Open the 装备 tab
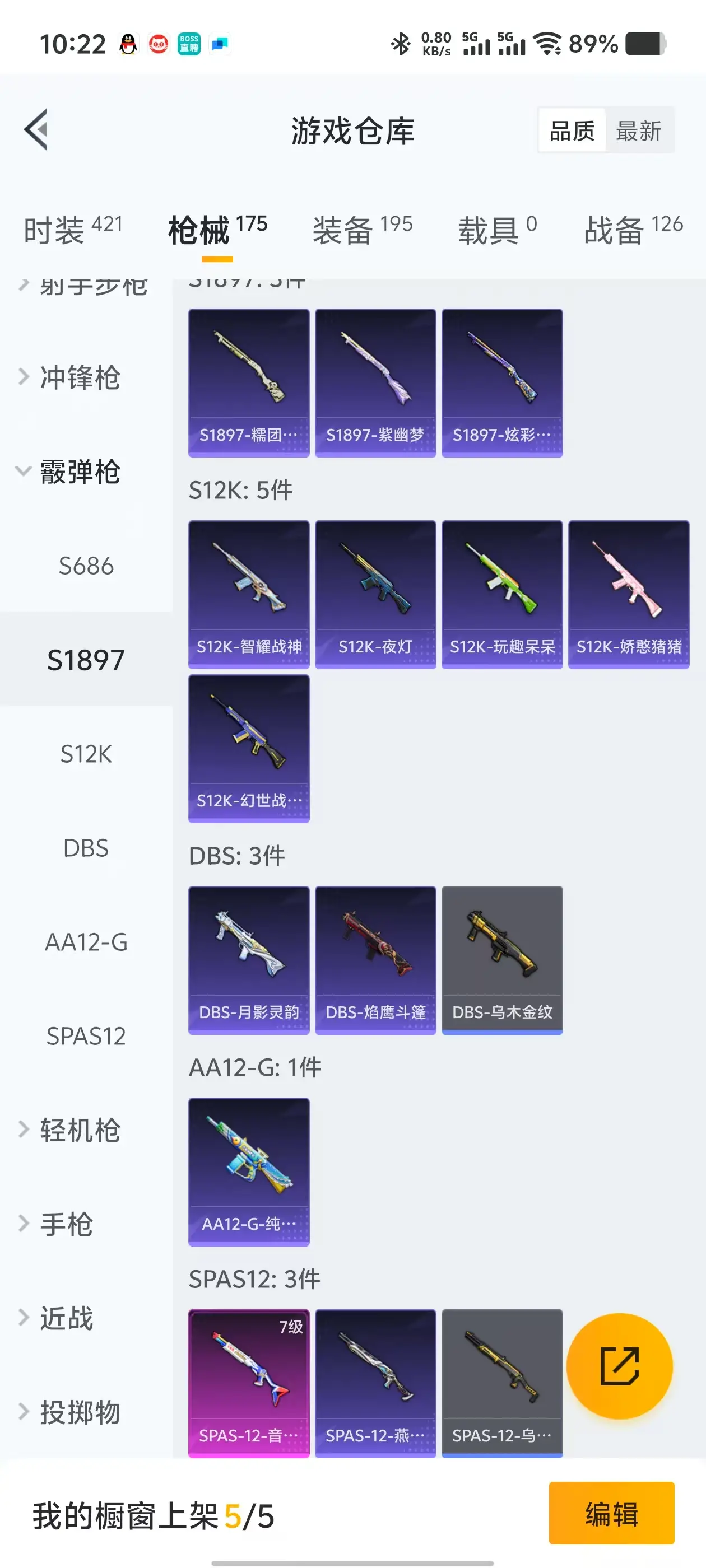This screenshot has height=1568, width=706. point(362,230)
